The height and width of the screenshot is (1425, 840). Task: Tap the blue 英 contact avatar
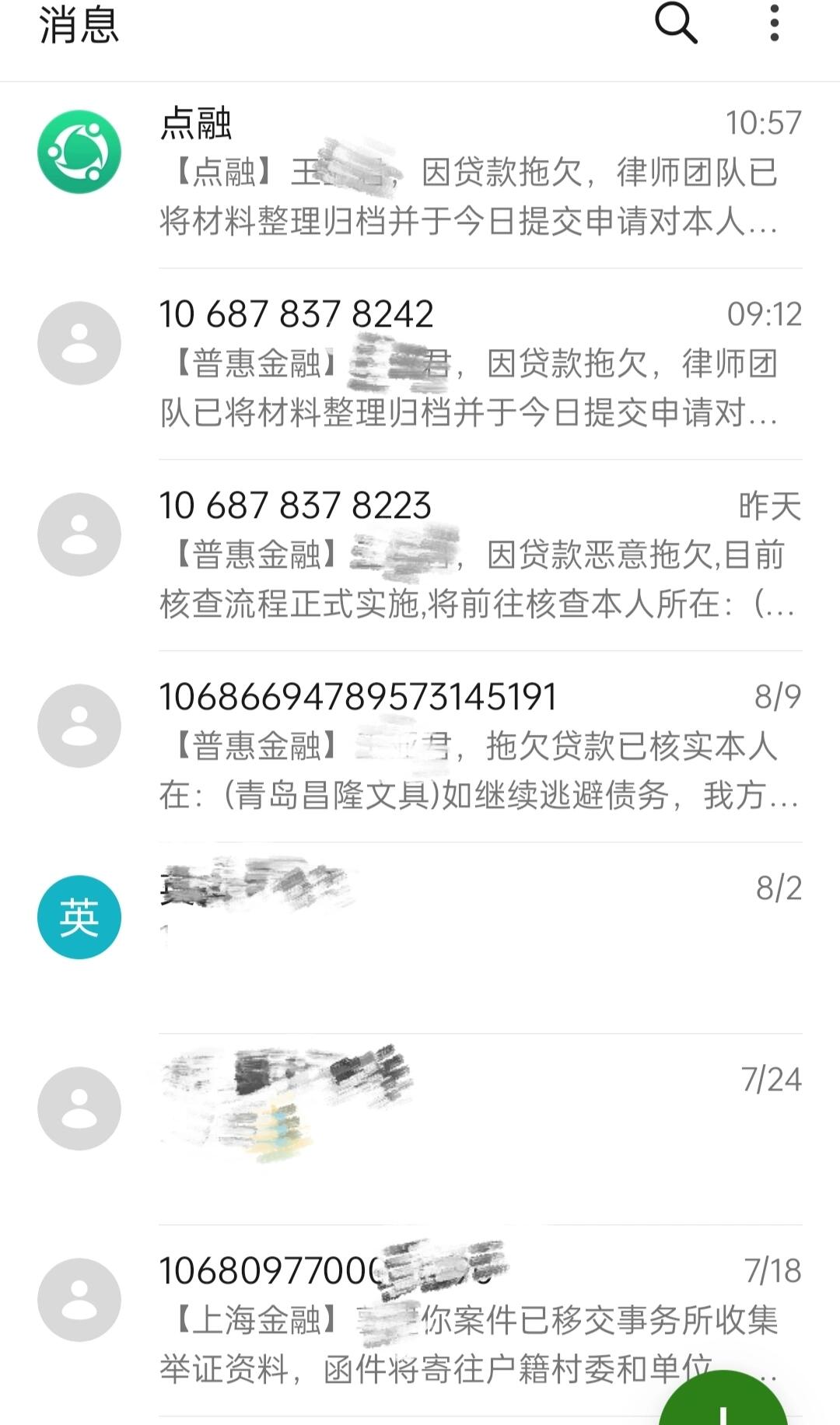(x=79, y=916)
